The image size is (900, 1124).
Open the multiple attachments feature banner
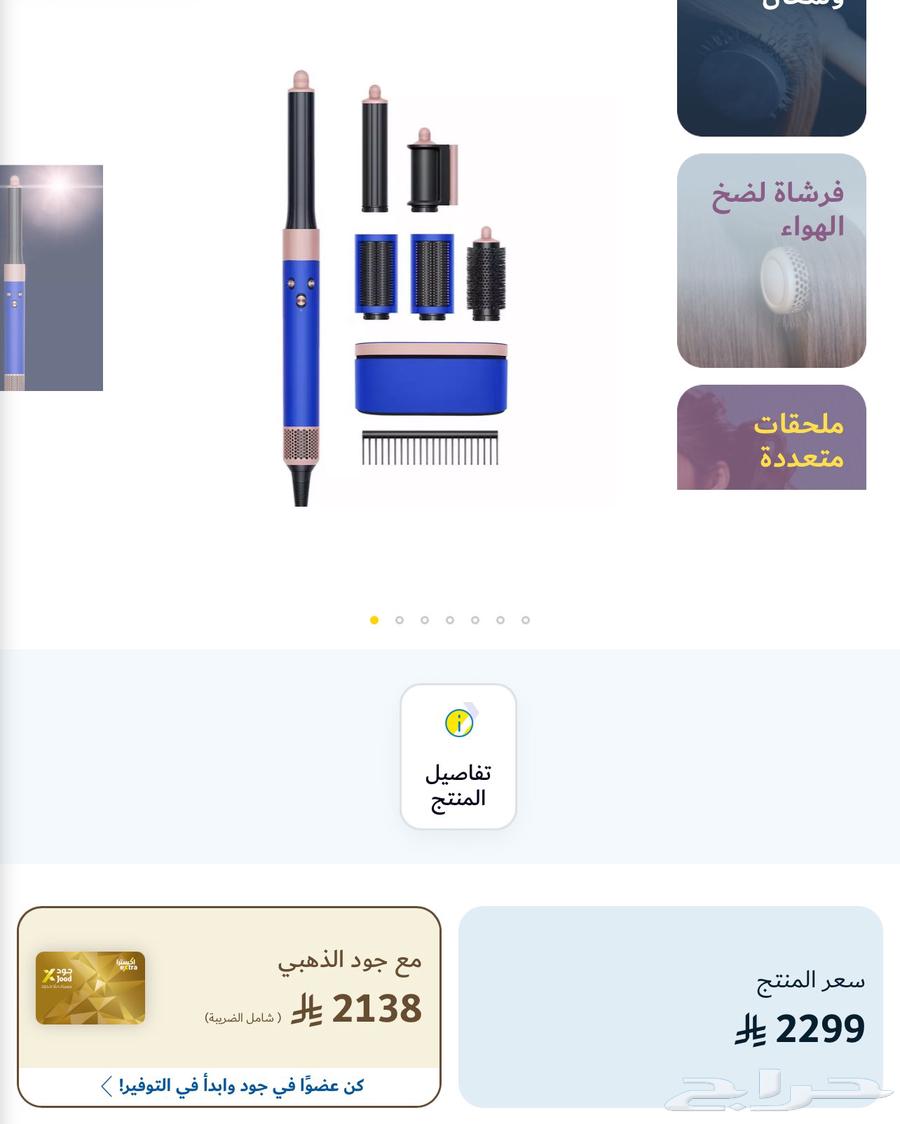771,437
